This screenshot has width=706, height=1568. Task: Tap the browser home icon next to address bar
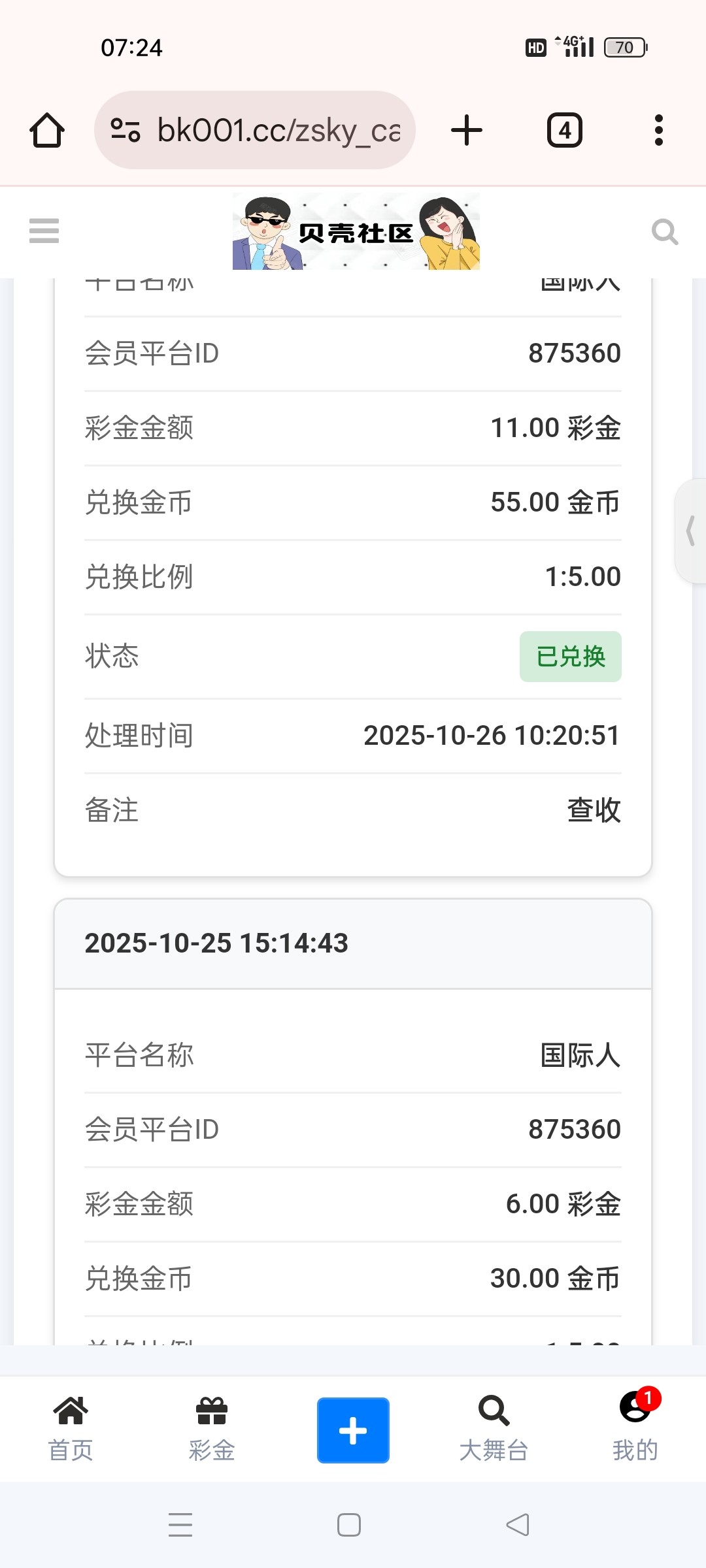pos(46,129)
